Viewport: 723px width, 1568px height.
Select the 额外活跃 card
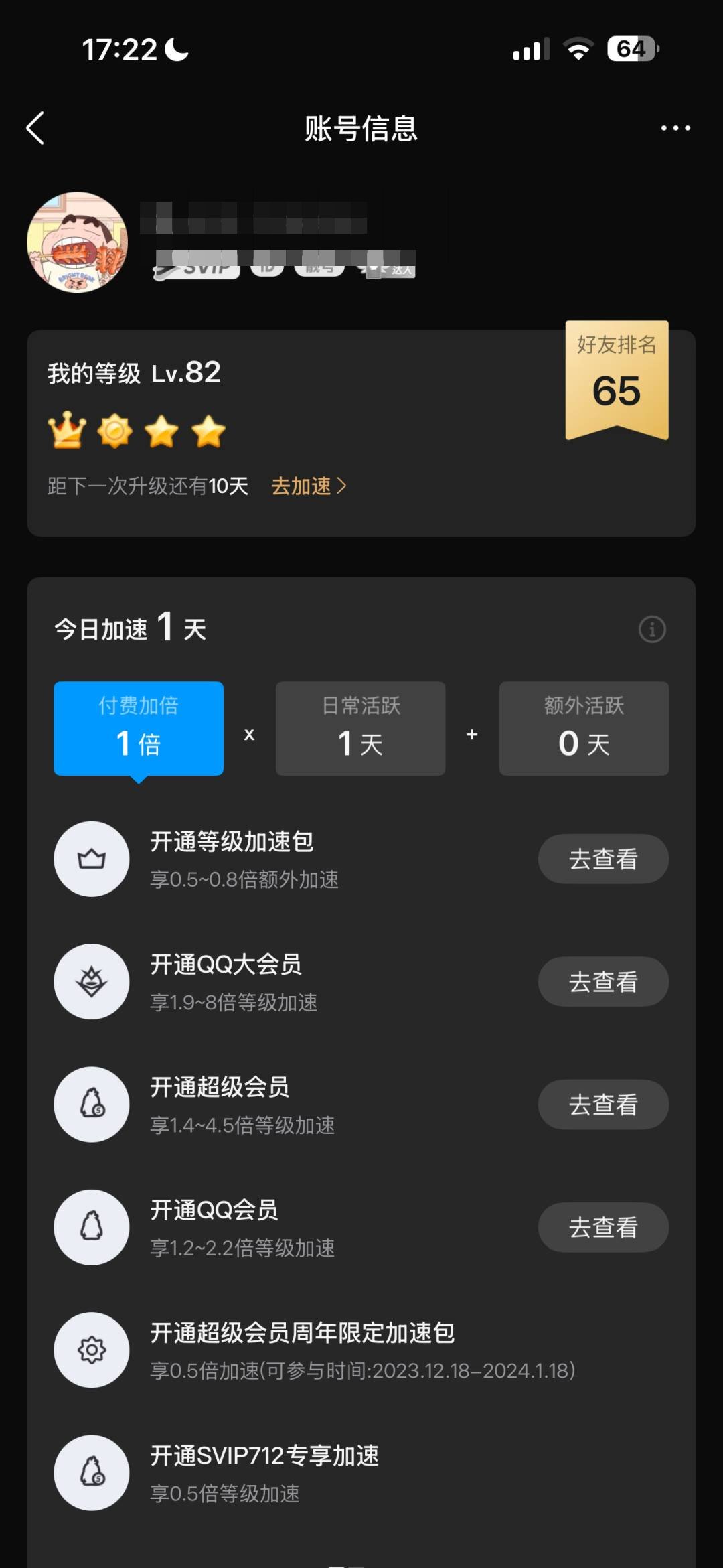point(584,728)
